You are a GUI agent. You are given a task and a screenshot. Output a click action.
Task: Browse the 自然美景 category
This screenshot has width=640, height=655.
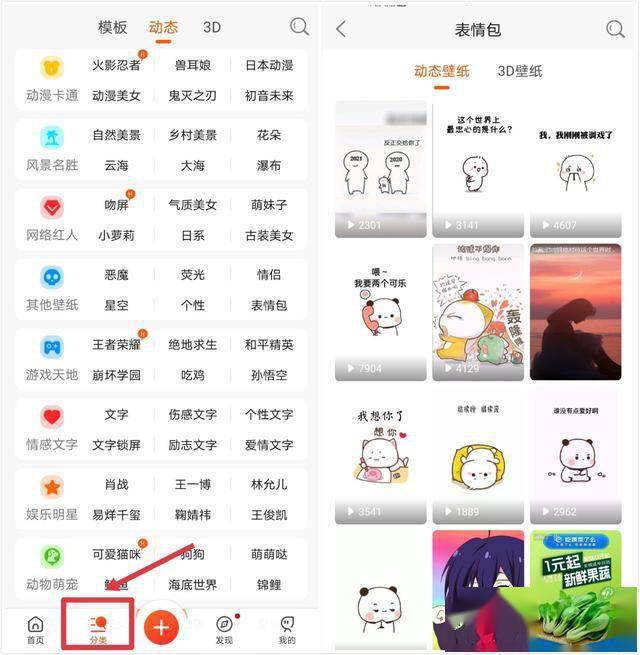click(x=117, y=135)
